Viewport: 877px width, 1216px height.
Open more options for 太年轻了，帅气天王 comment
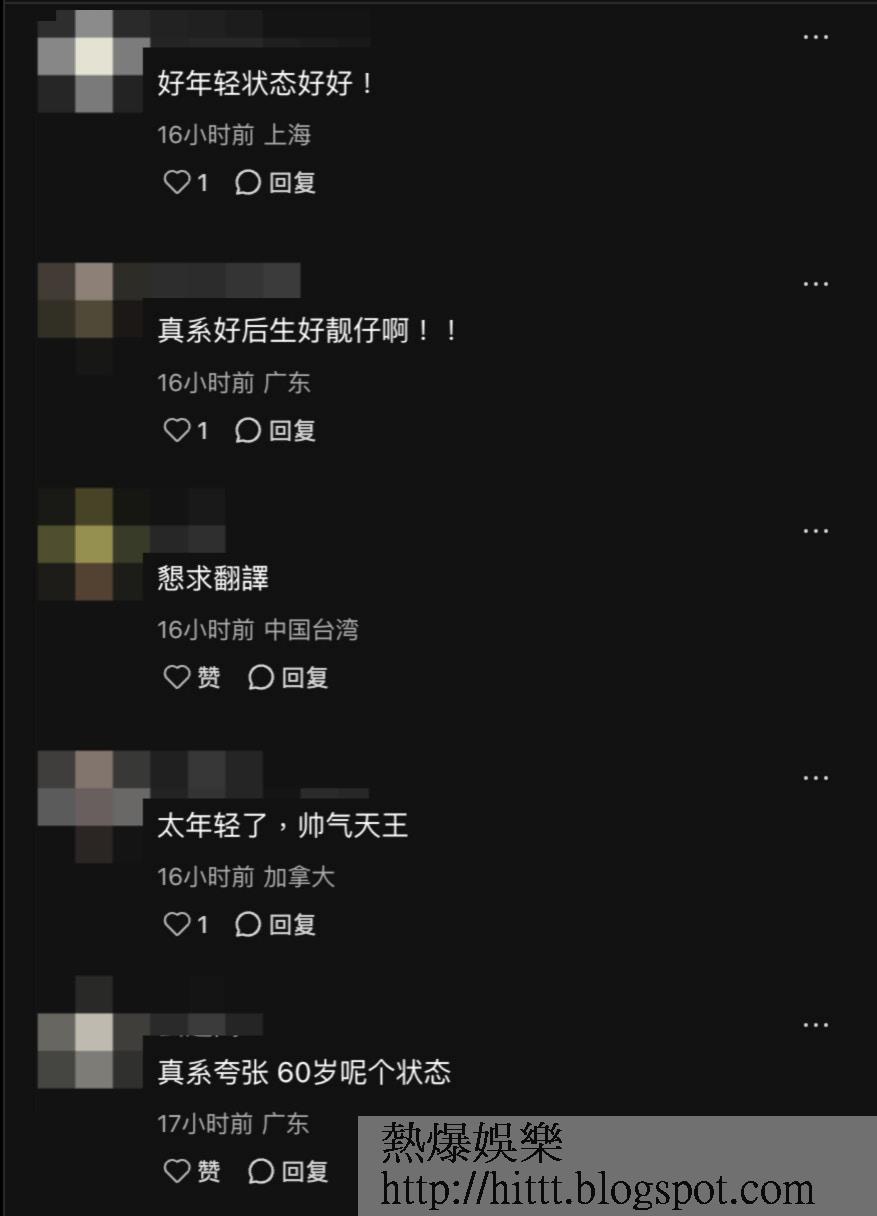(816, 778)
